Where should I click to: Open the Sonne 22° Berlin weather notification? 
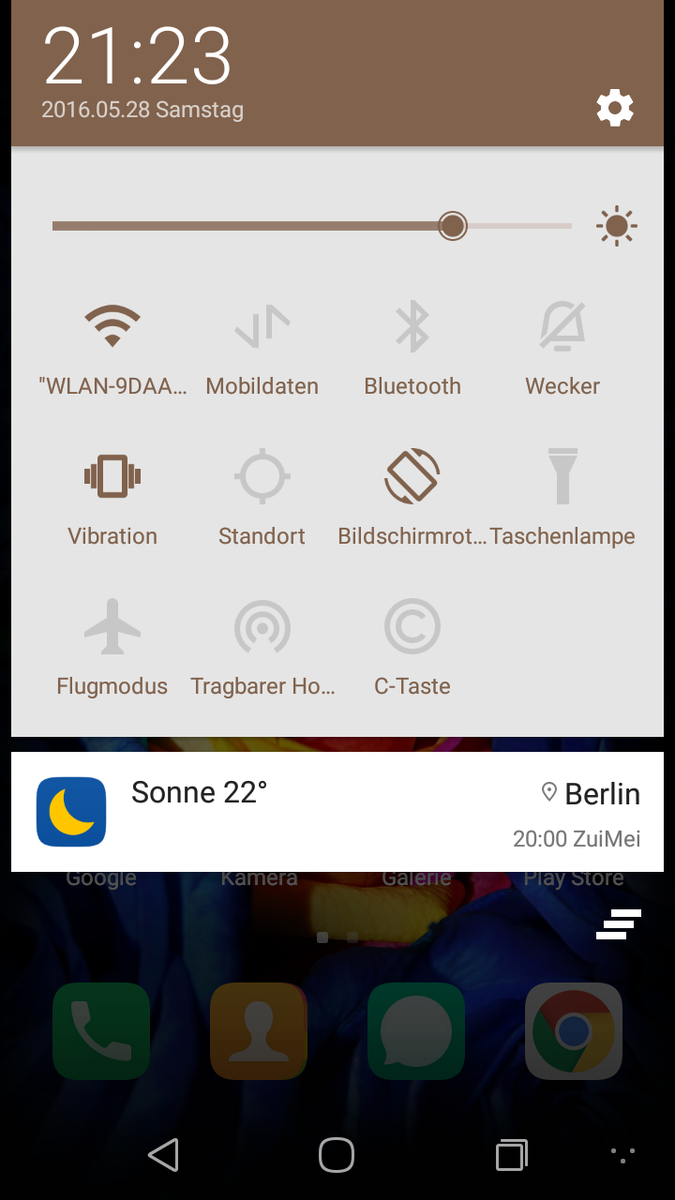tap(337, 811)
